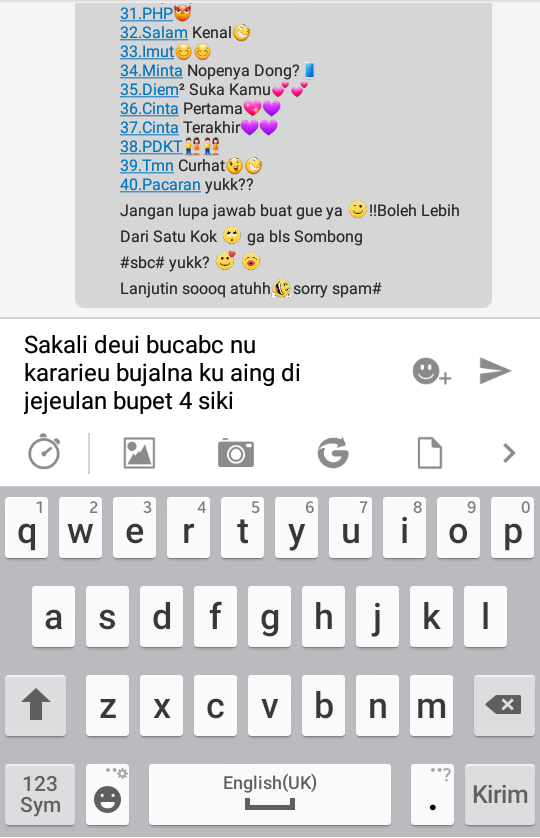Hit the backspace key
Image resolution: width=540 pixels, height=838 pixels.
(504, 705)
